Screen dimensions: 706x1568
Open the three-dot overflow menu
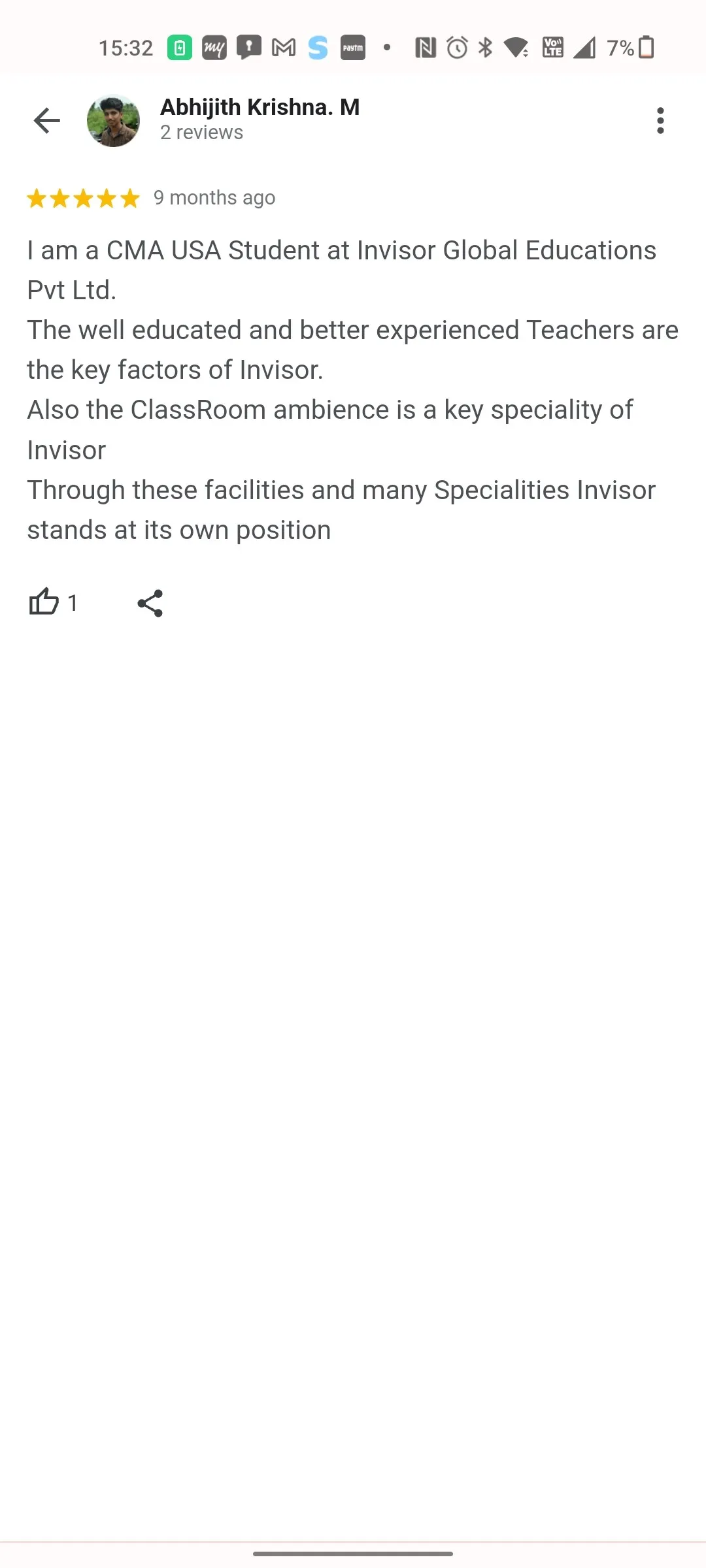pos(660,120)
